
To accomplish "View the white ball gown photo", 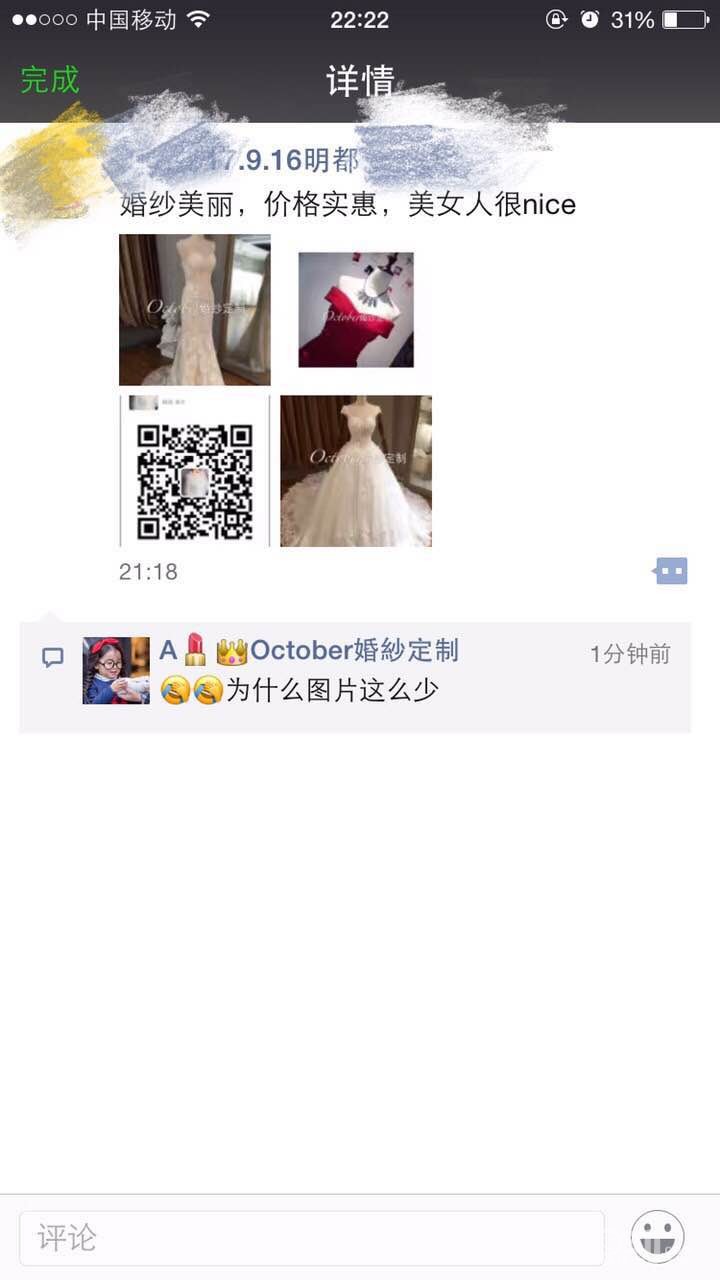I will [356, 471].
